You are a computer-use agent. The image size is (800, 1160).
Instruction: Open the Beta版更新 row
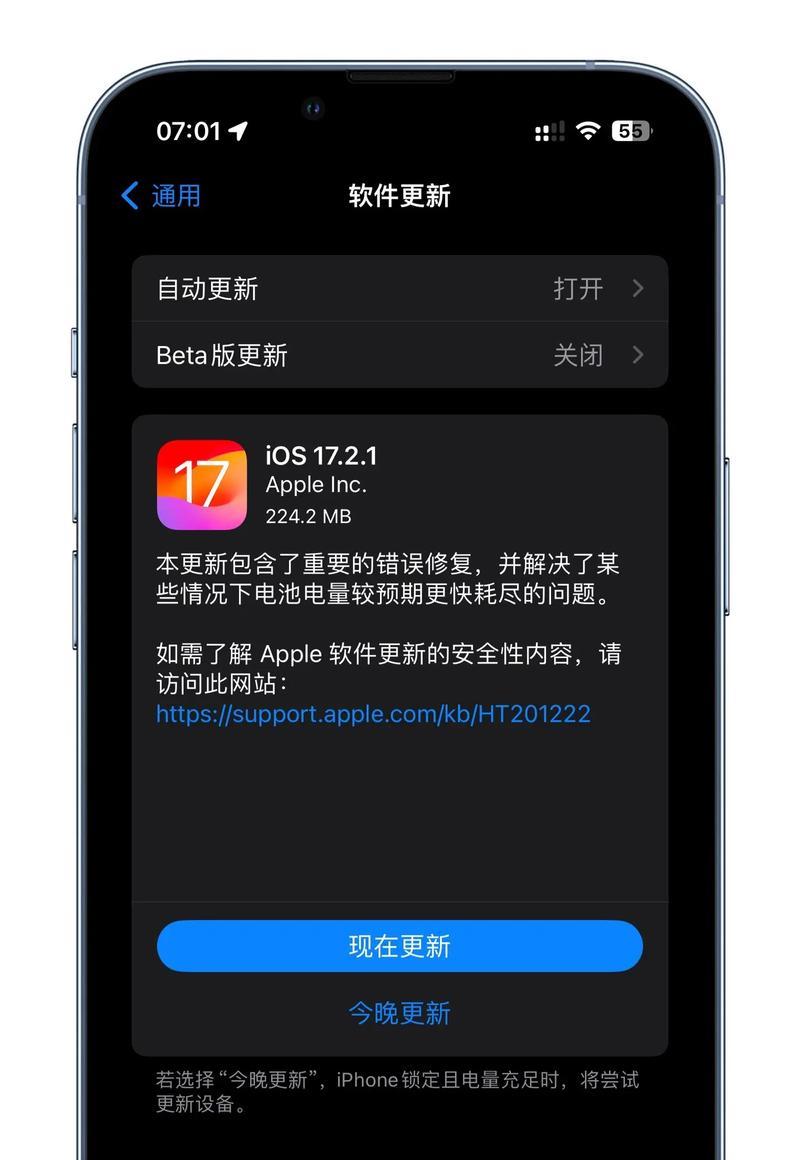[x=399, y=355]
